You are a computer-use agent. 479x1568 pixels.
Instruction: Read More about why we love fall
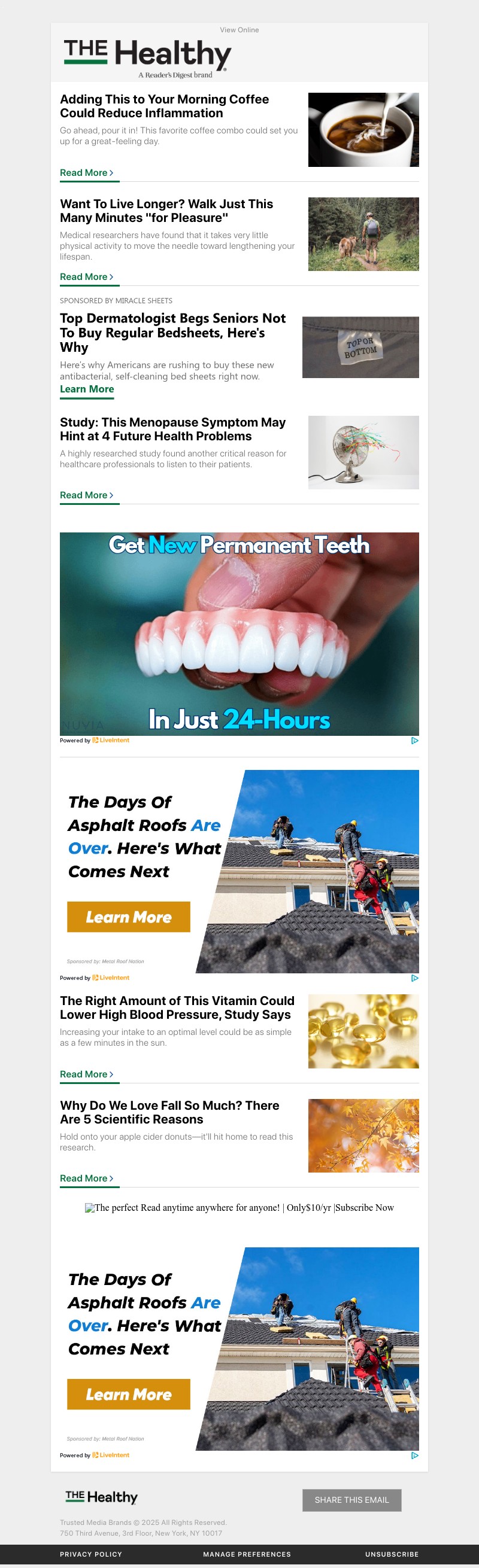pos(87,1179)
